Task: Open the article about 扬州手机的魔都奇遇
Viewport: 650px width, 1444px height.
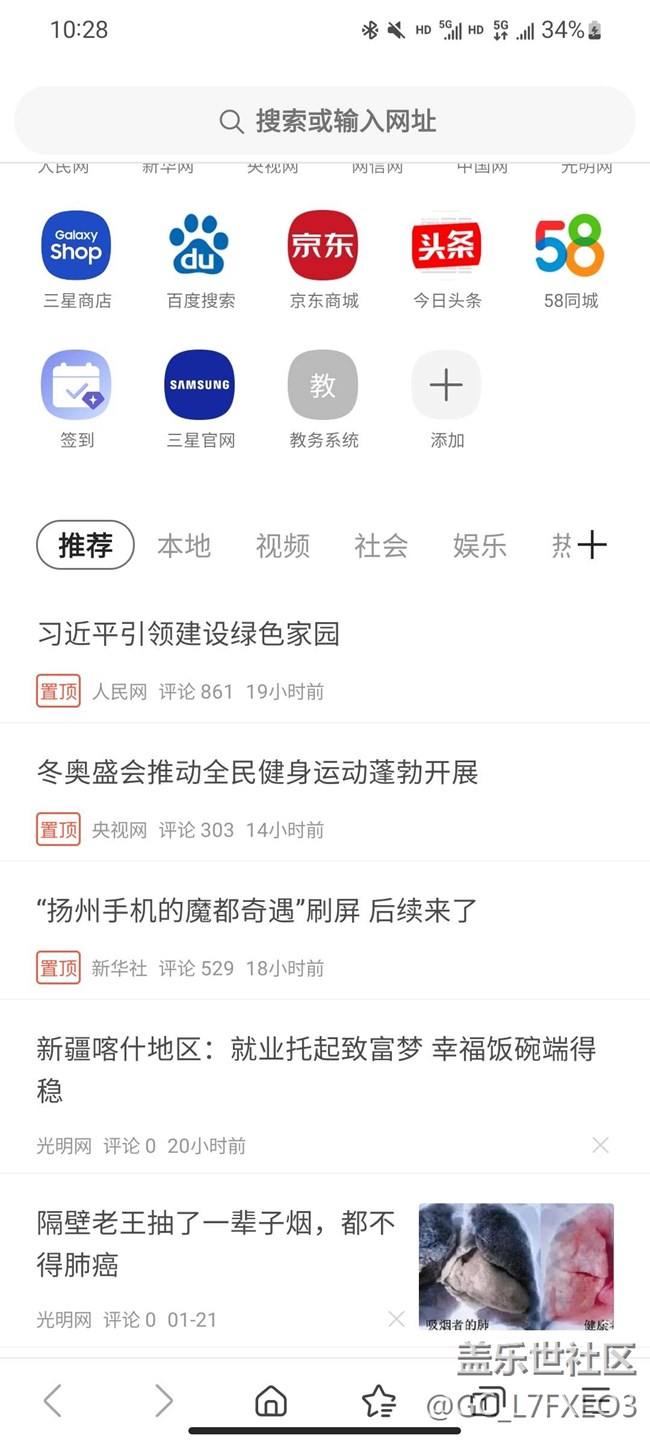Action: click(258, 910)
